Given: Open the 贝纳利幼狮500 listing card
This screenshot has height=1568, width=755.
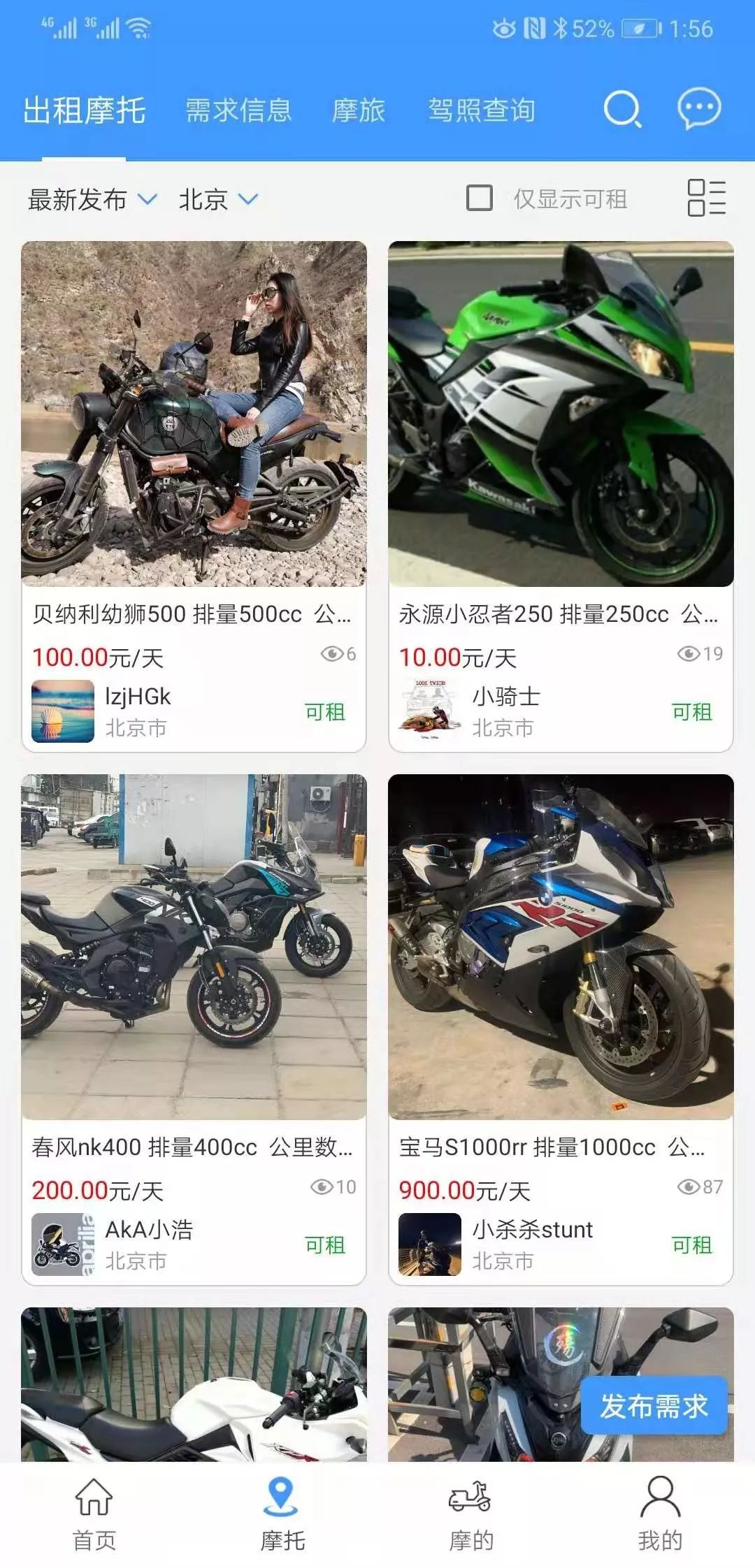Looking at the screenshot, I should point(194,497).
